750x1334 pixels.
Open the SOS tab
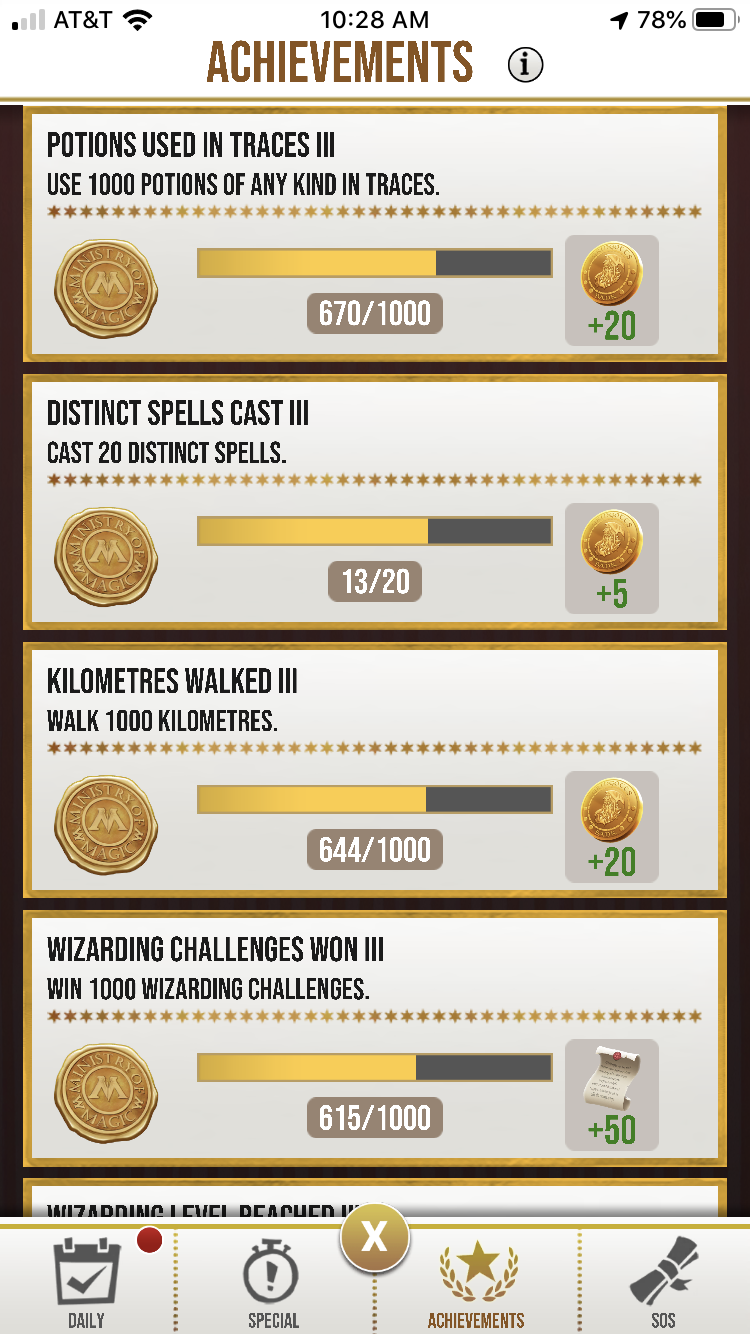coord(663,1281)
